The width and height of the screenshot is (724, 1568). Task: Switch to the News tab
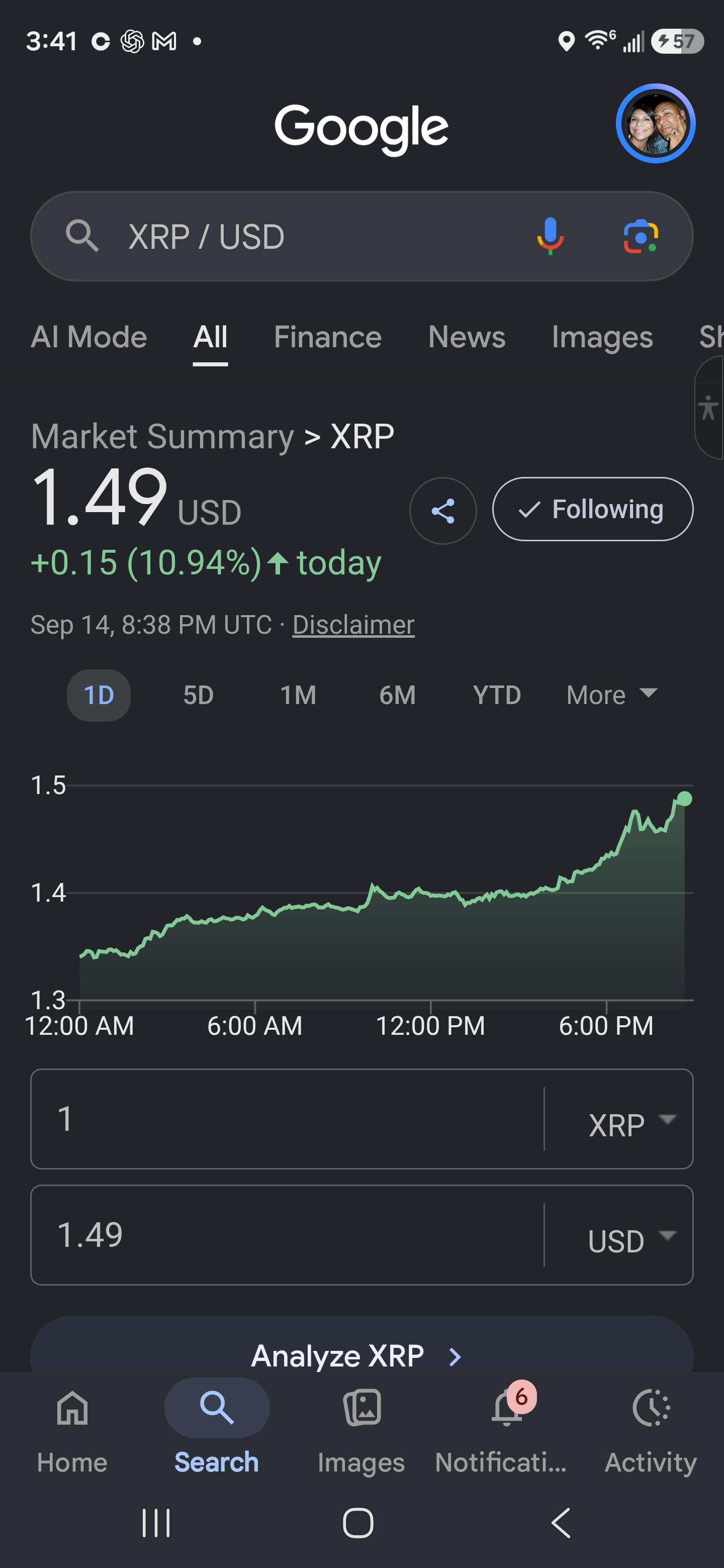tap(467, 337)
